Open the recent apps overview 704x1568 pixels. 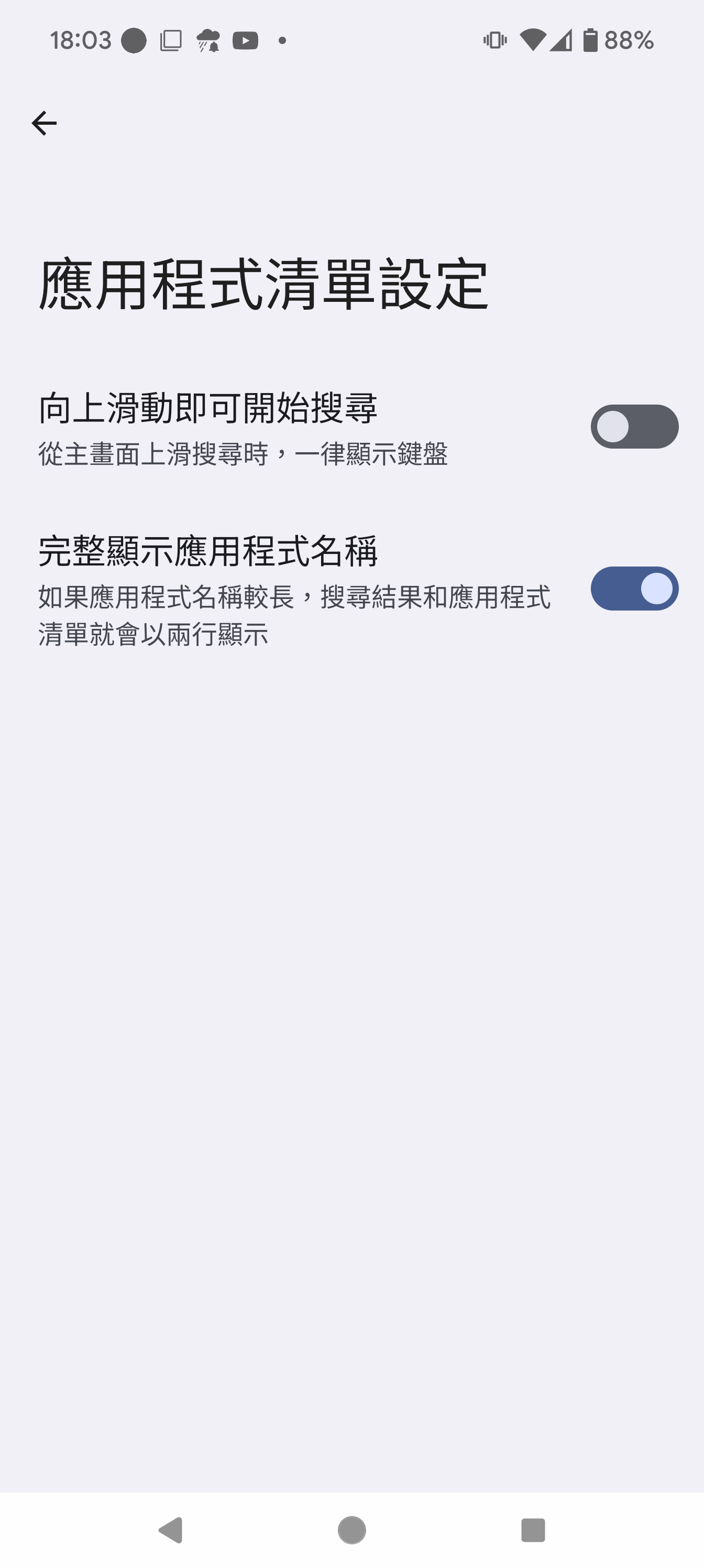click(x=532, y=1530)
